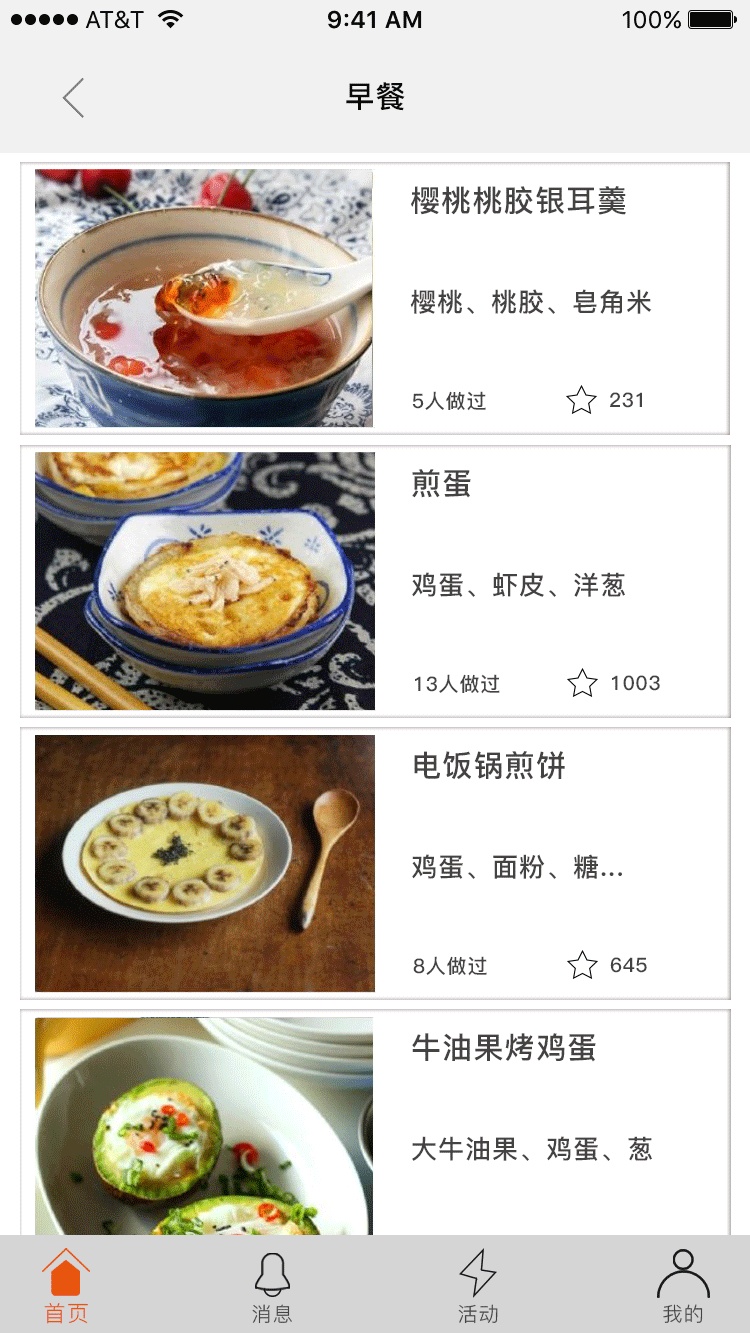The image size is (750, 1334).
Task: Tap the star on 电饭锅煎饼
Action: pos(582,966)
